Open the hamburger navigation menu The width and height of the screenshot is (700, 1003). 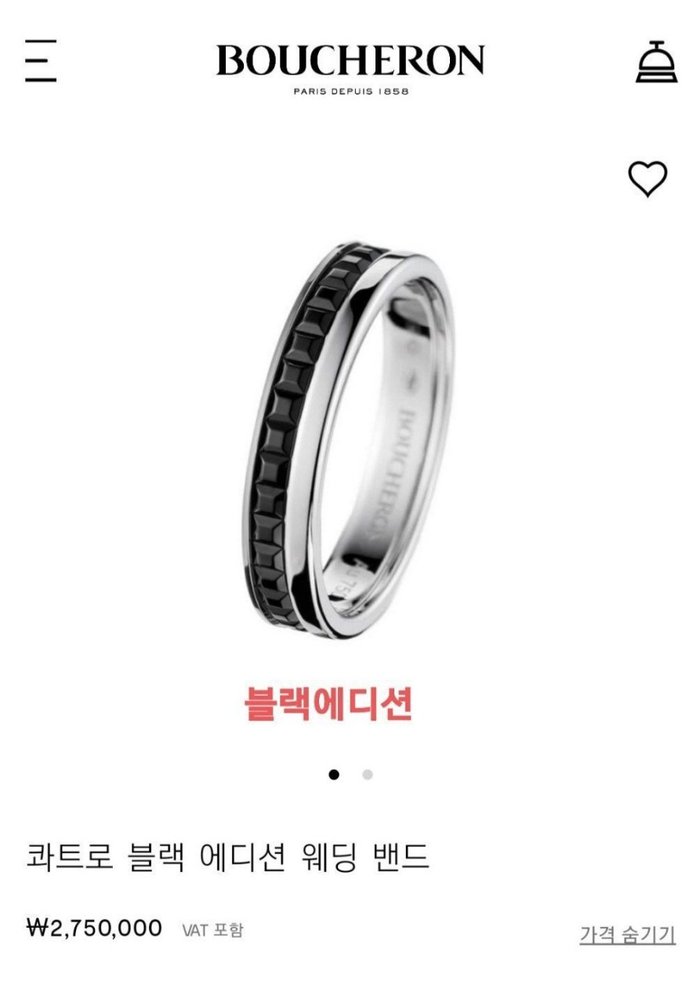coord(41,61)
